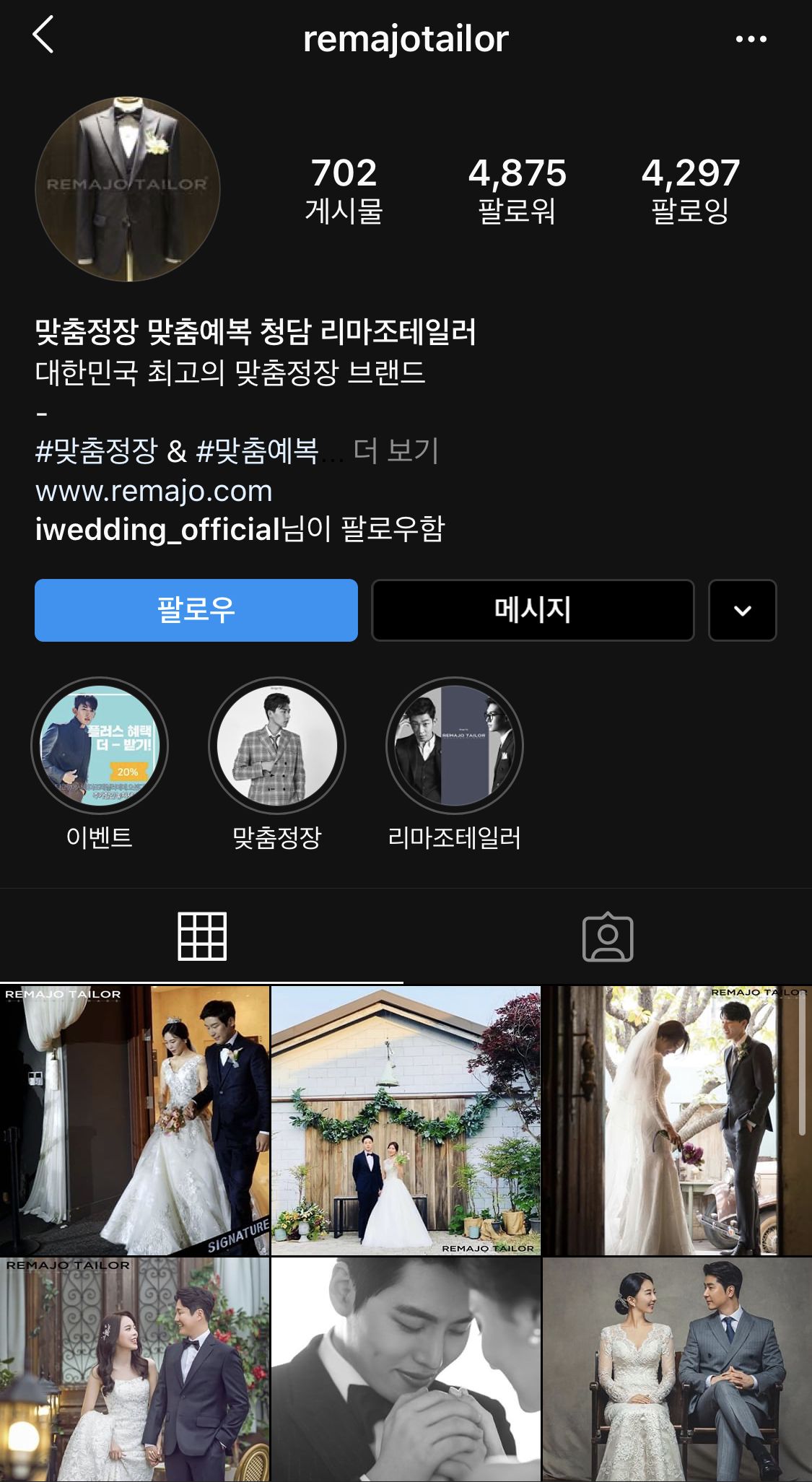
Task: Open the 이벤트 story highlight
Action: 100,746
